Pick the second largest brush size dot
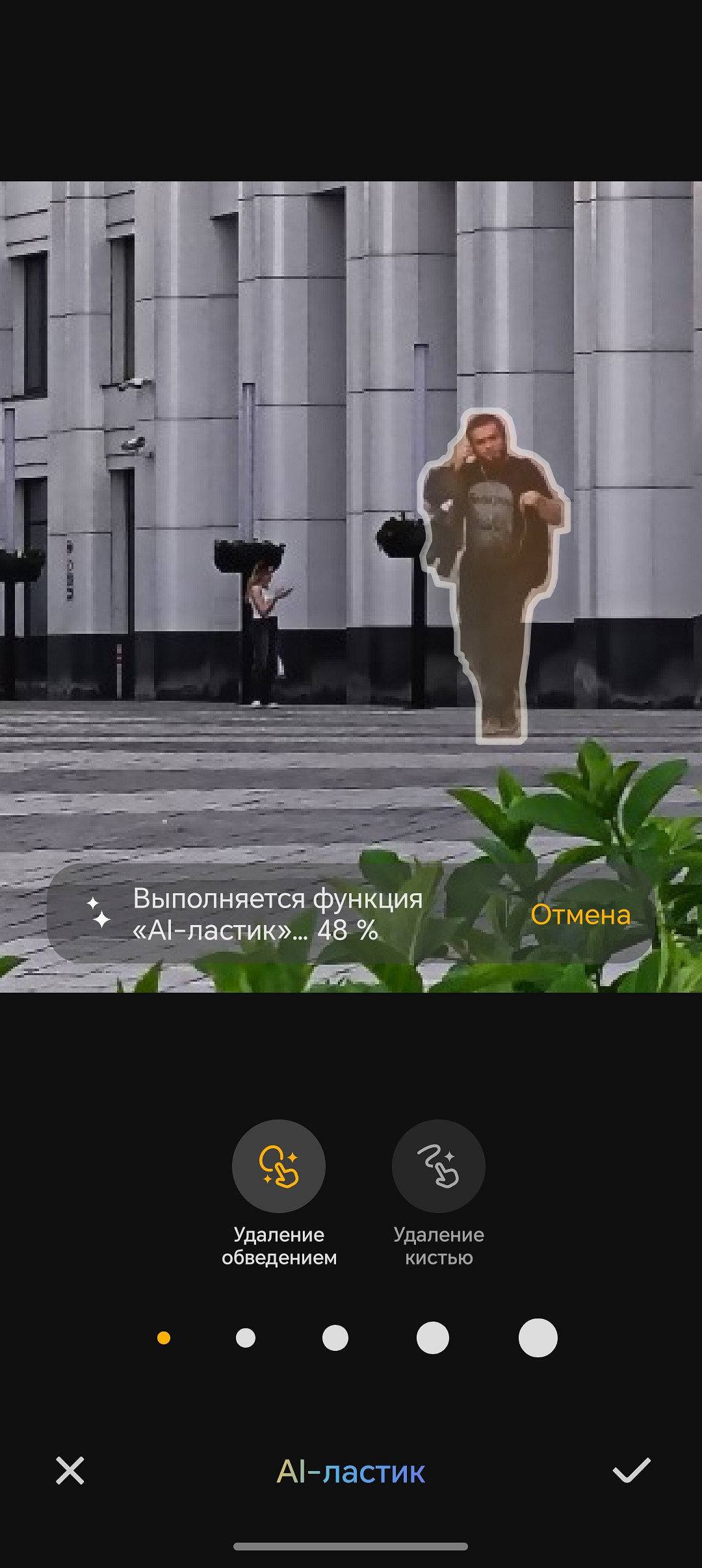This screenshot has width=702, height=1568. 433,1338
